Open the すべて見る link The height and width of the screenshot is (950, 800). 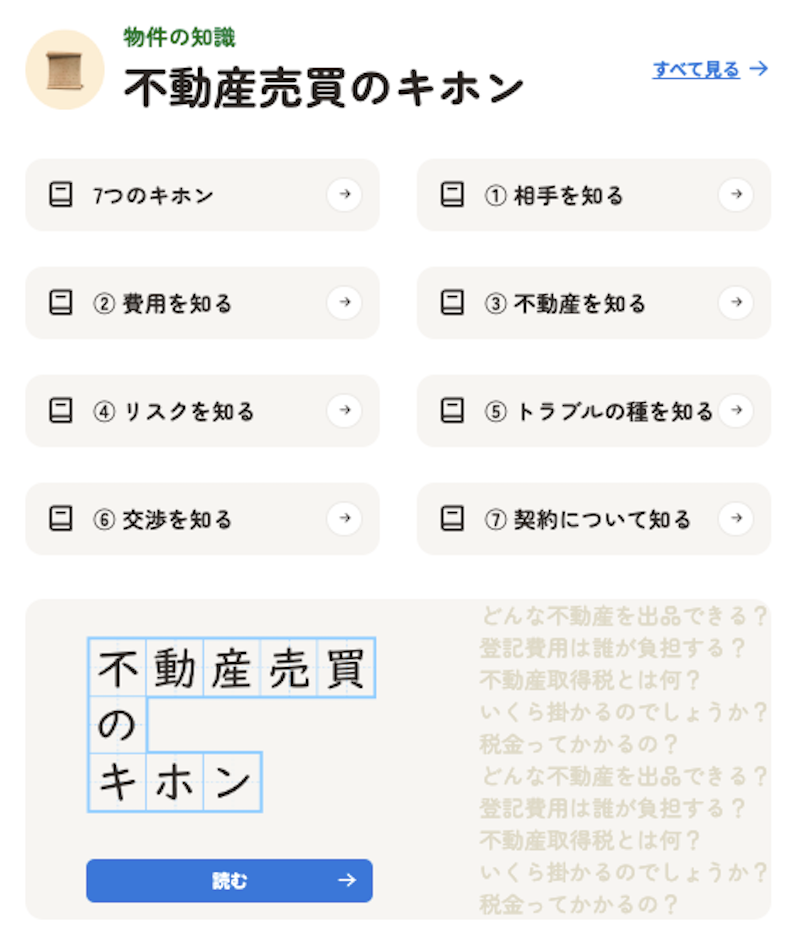(710, 69)
